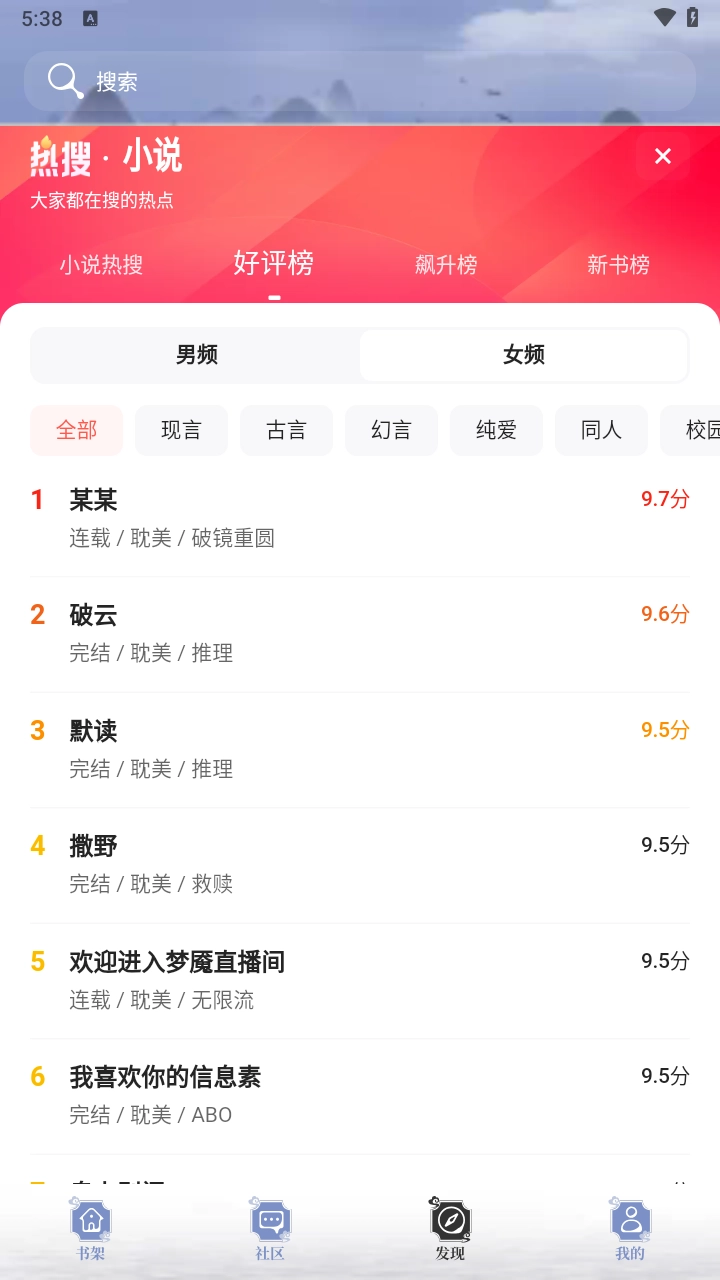Image resolution: width=720 pixels, height=1280 pixels.
Task: Tap the 搜索 search box
Action: click(360, 81)
